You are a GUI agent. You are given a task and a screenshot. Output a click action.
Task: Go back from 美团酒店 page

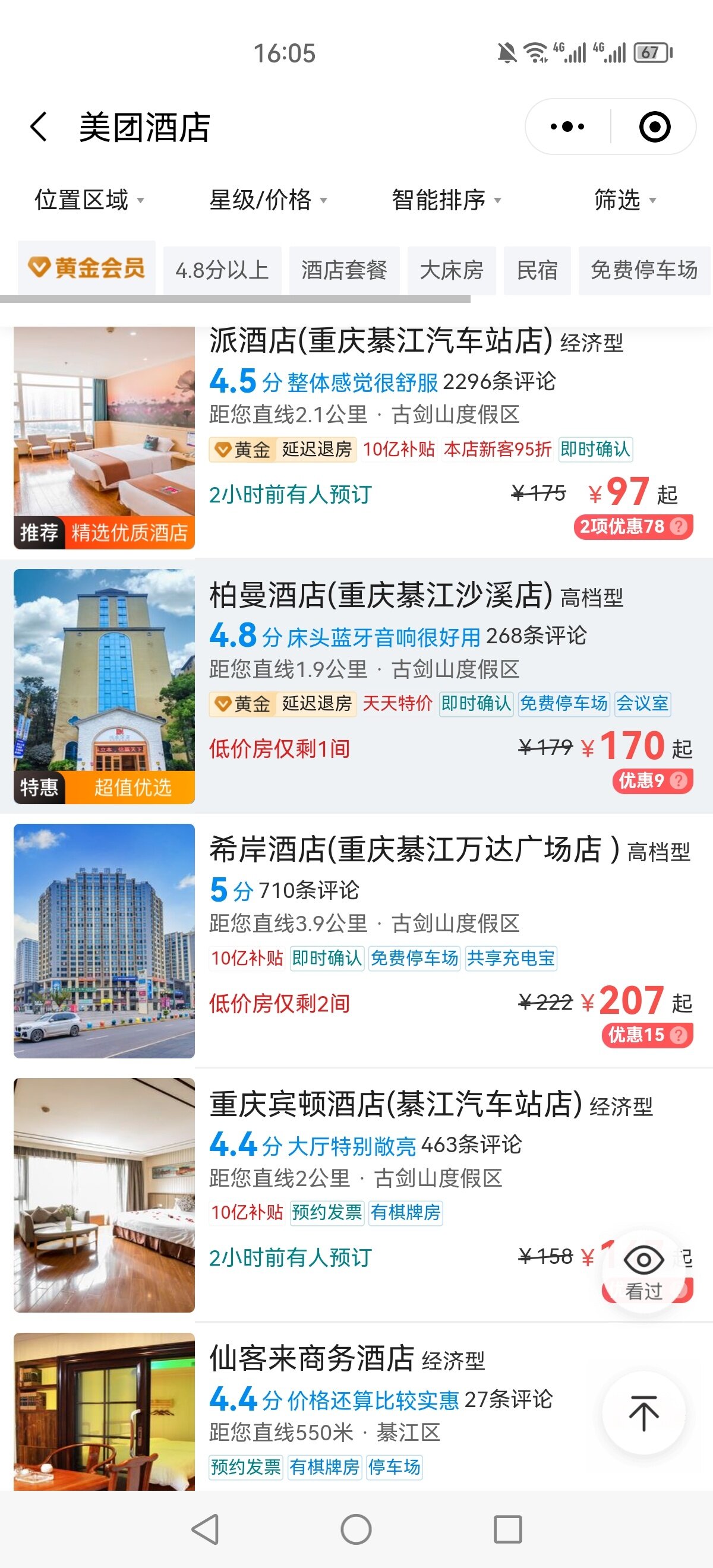(39, 127)
